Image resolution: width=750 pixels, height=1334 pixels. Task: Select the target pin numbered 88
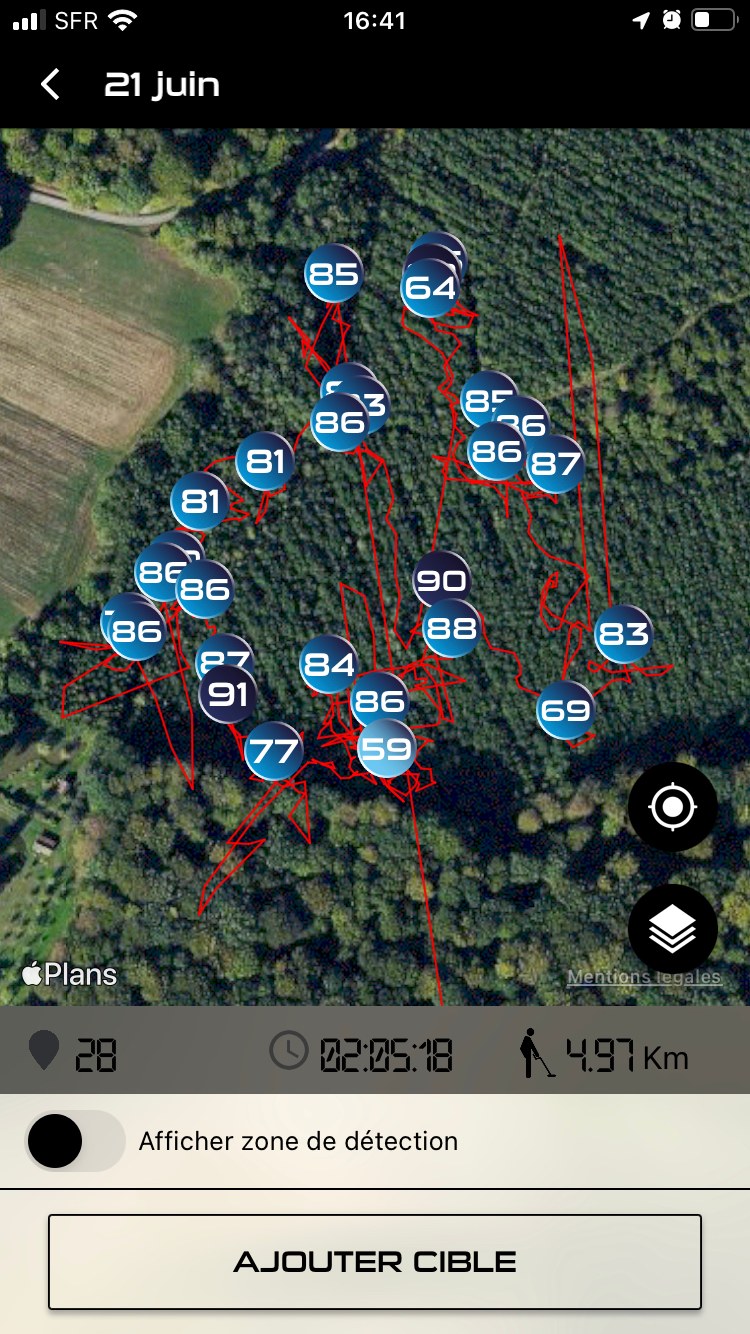click(x=451, y=628)
